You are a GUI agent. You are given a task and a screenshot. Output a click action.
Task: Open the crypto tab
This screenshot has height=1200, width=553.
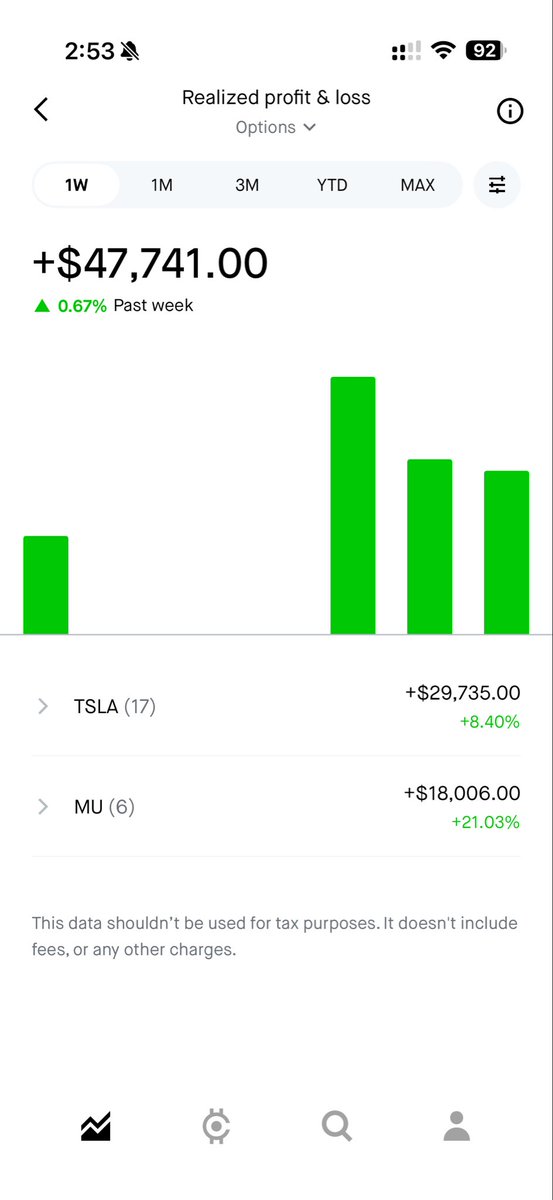tap(216, 1127)
